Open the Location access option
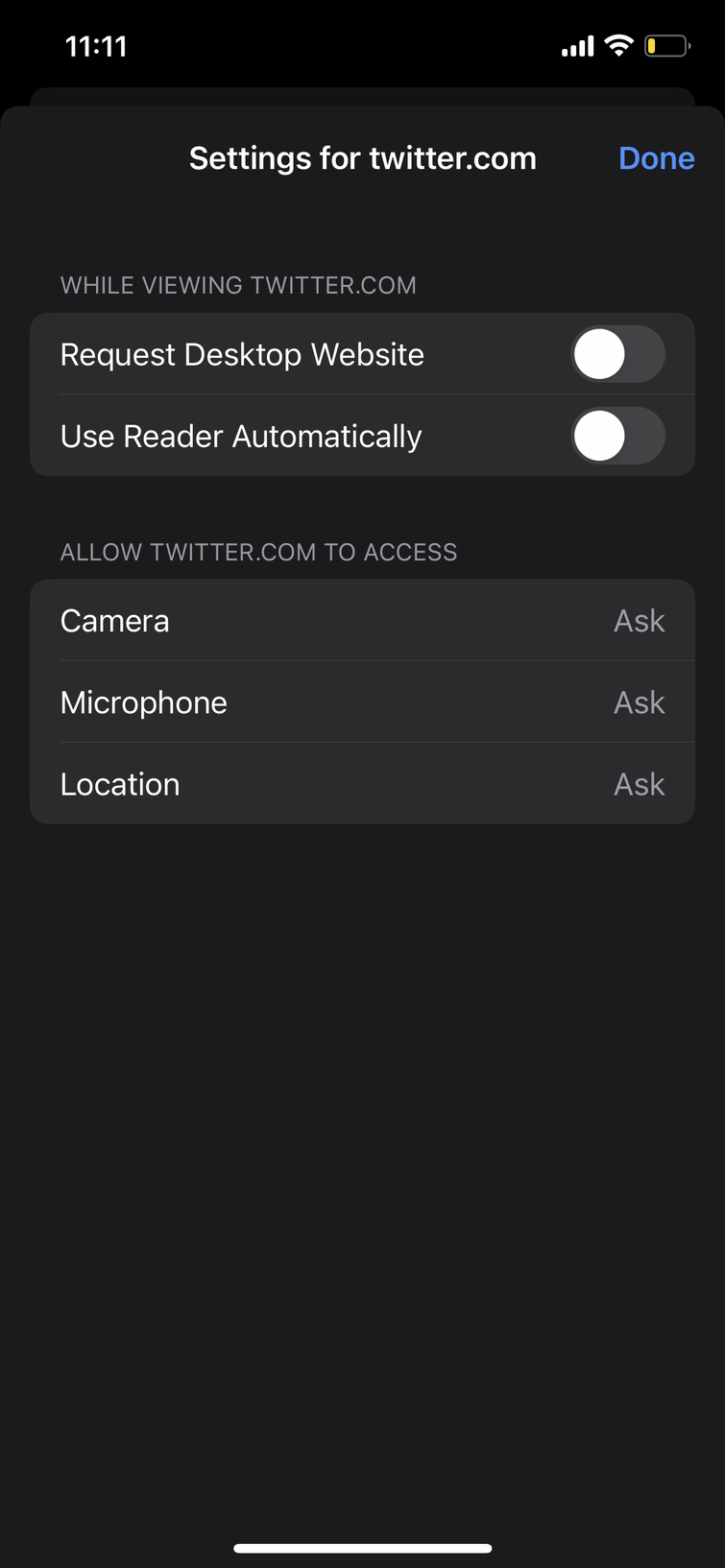 point(362,783)
